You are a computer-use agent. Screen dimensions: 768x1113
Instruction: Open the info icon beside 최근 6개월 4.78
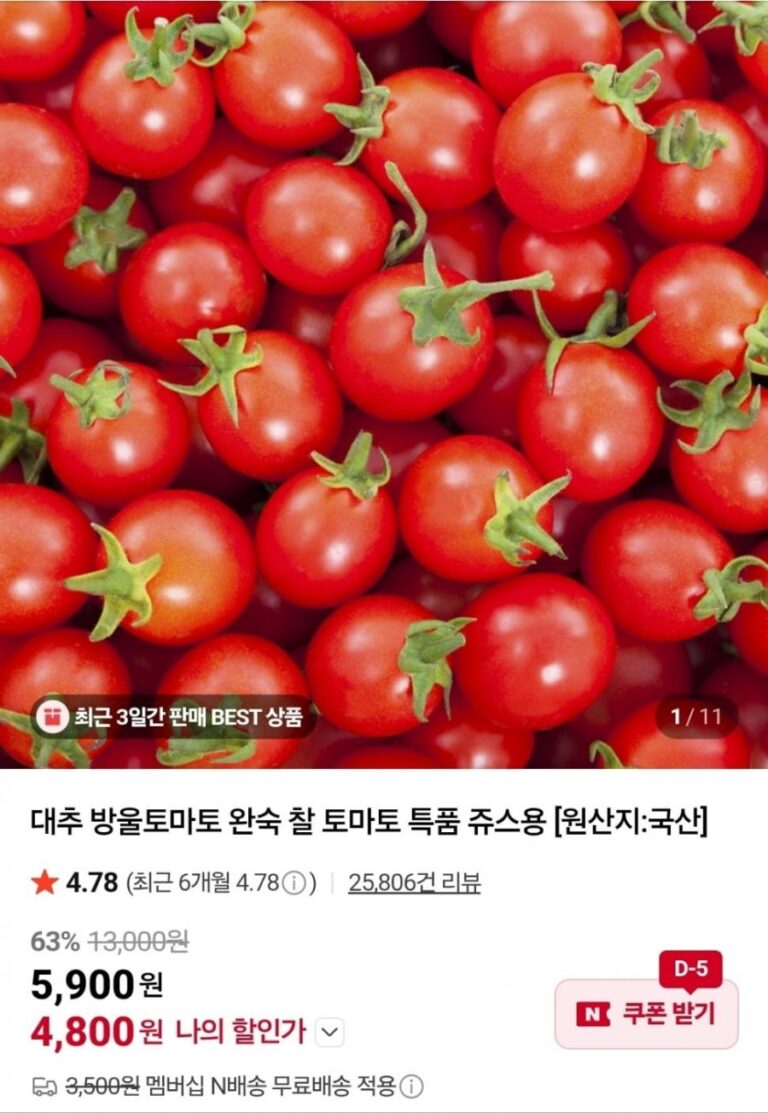click(293, 883)
